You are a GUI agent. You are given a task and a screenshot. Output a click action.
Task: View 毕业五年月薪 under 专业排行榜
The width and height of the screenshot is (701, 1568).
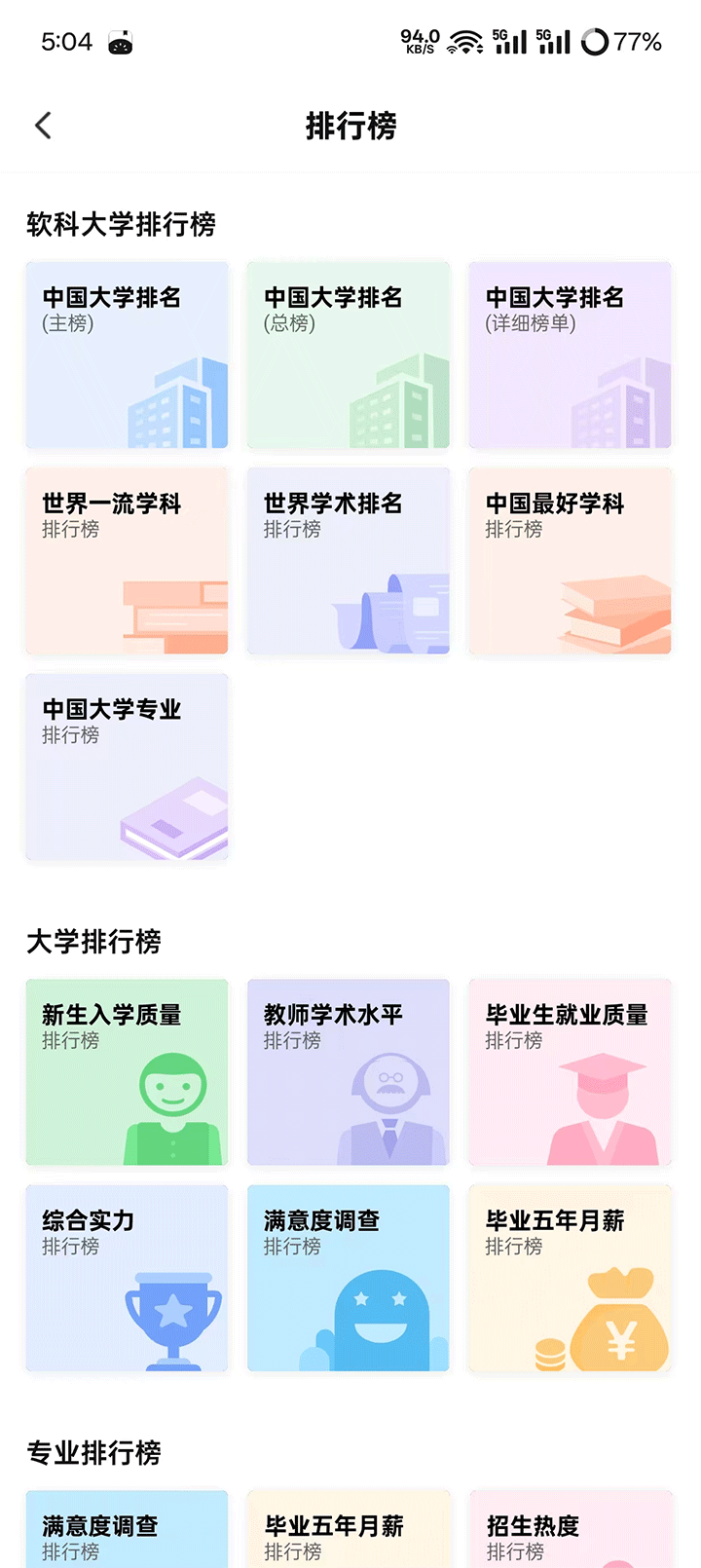point(349,1531)
